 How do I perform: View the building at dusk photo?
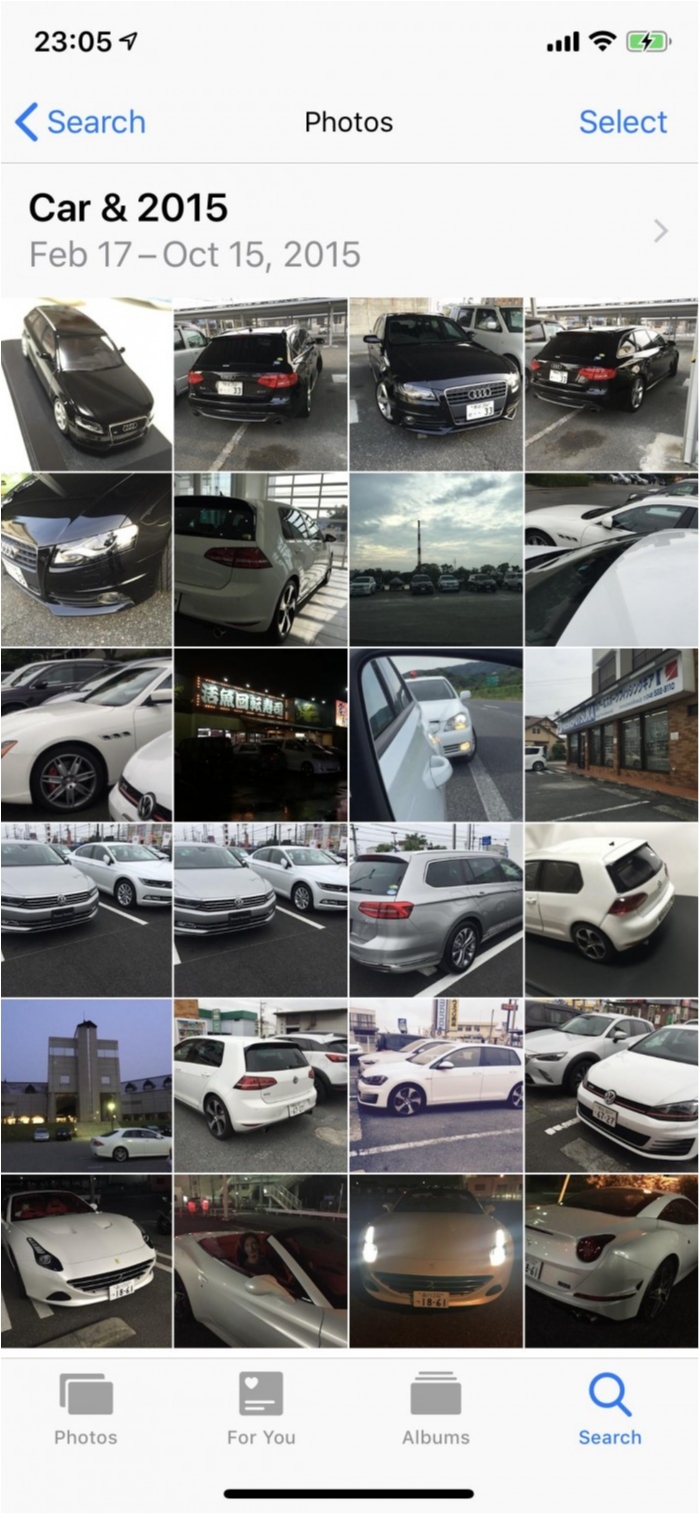pos(86,1085)
